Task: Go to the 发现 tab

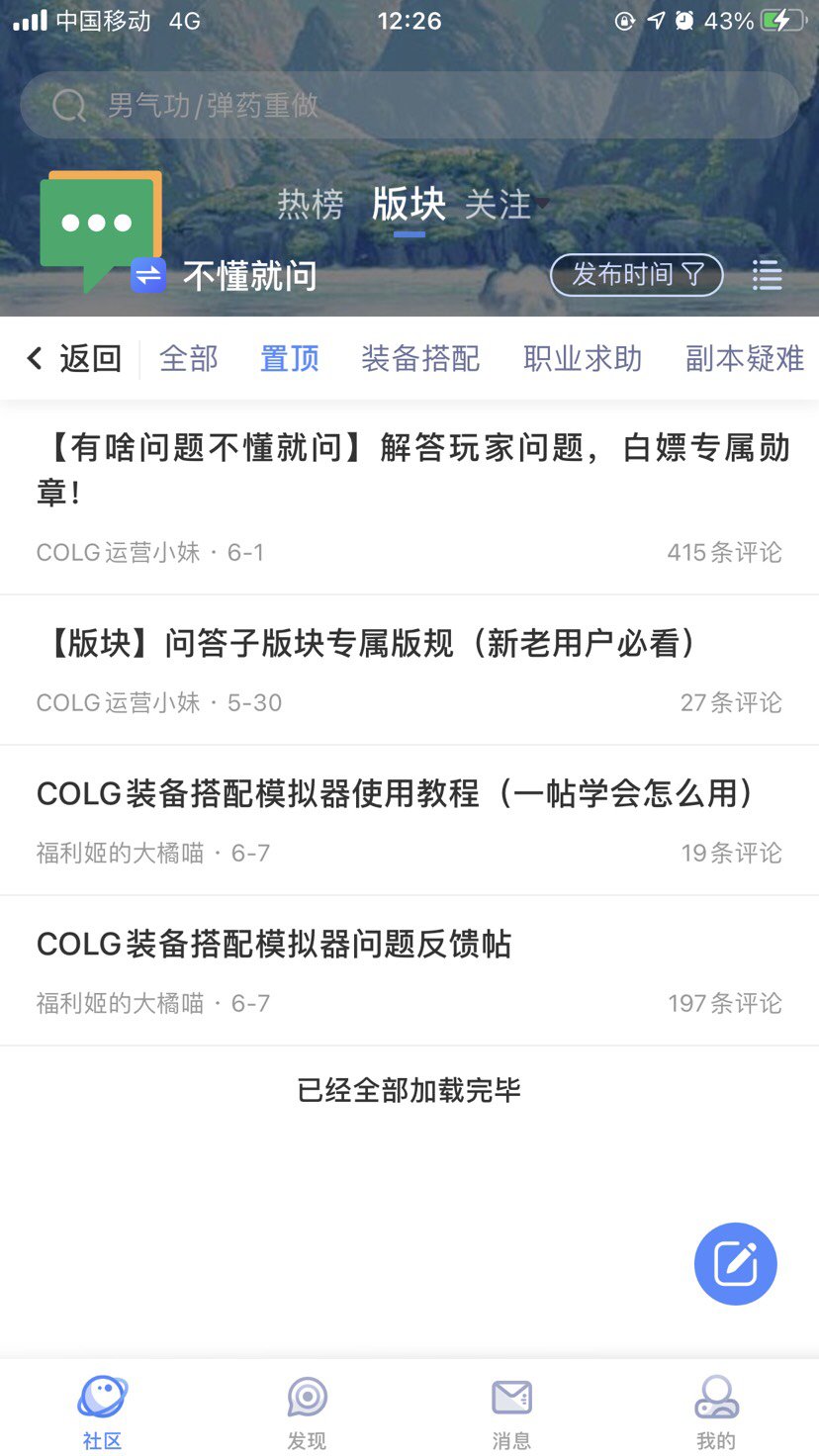Action: 307,1412
